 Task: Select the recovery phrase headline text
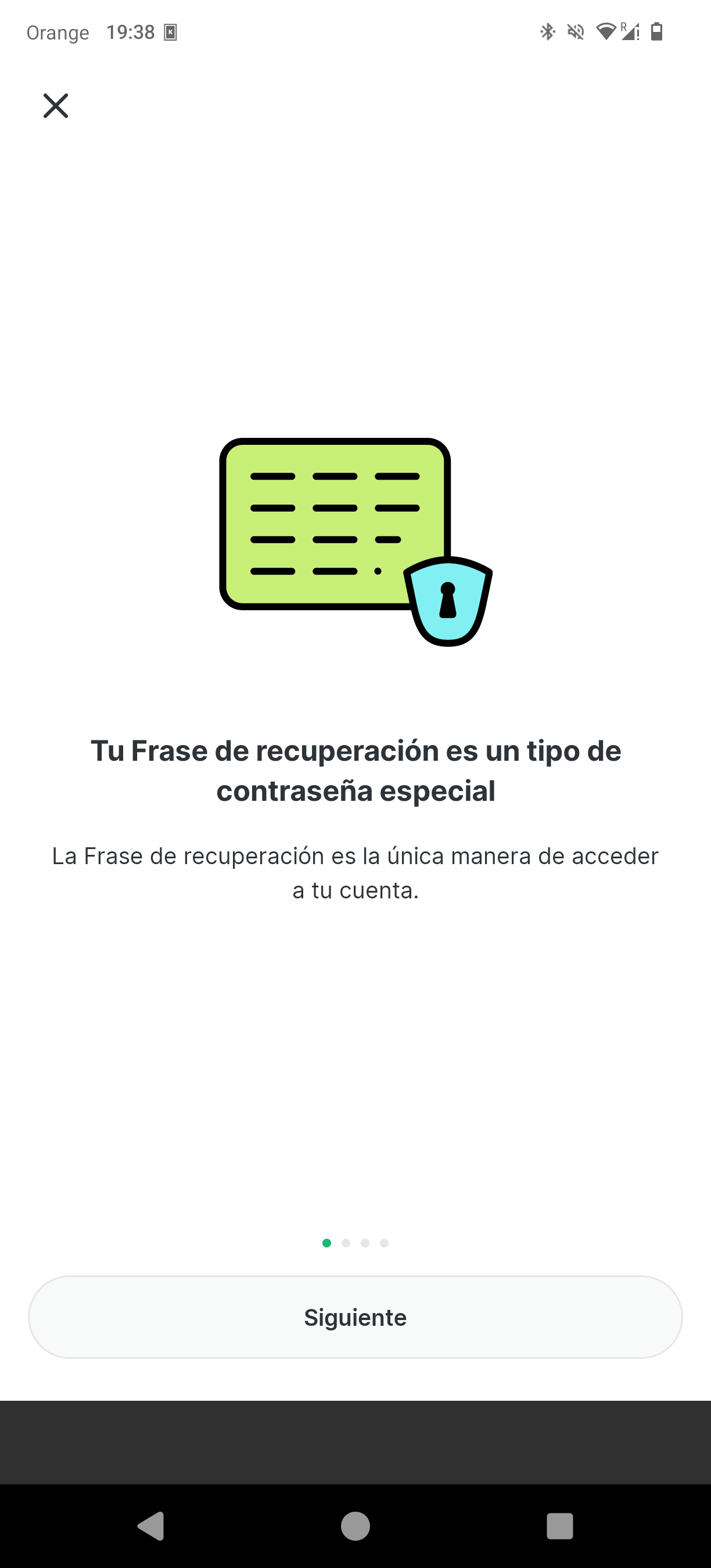point(355,772)
